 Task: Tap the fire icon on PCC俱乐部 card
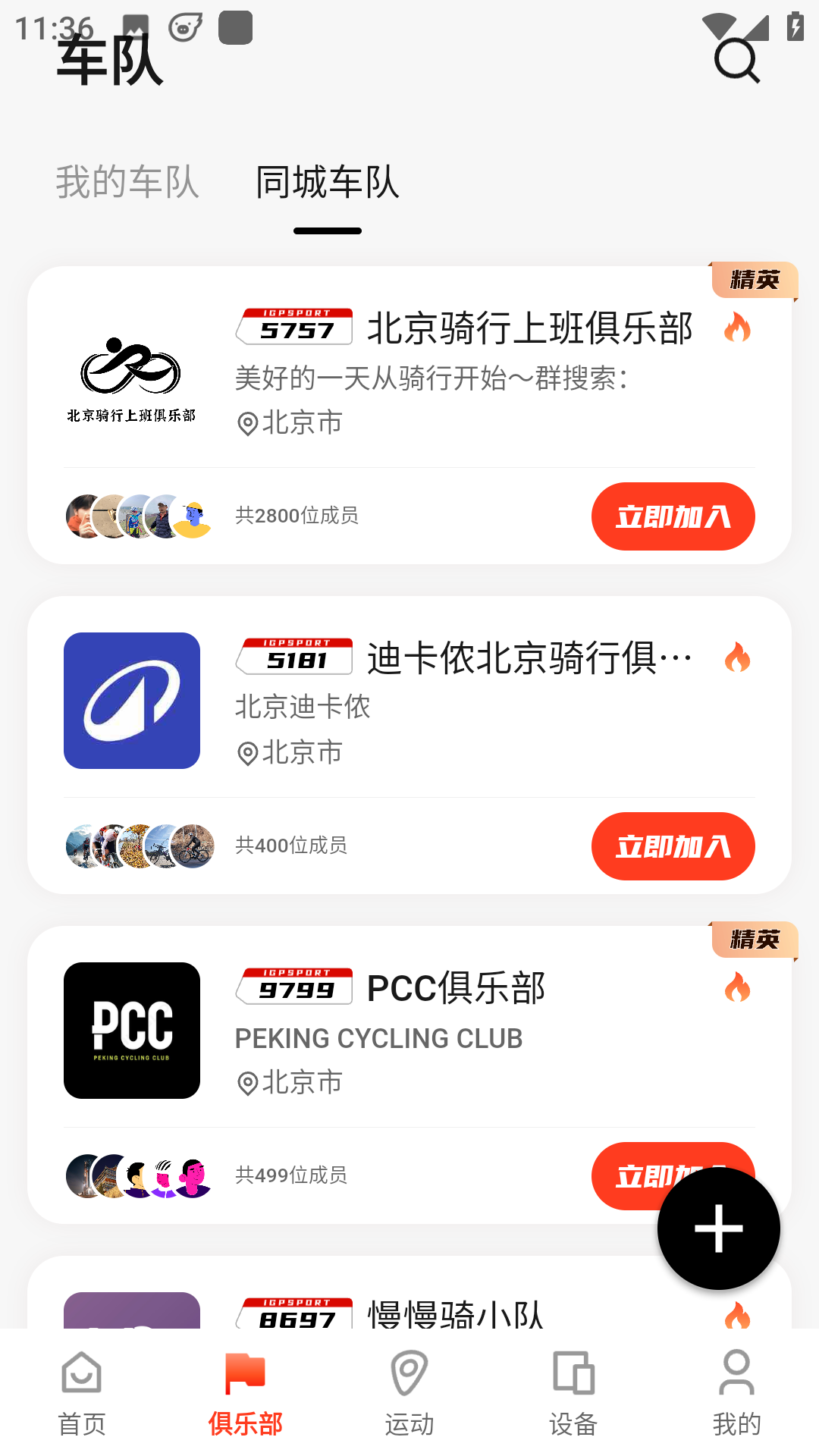[x=738, y=988]
